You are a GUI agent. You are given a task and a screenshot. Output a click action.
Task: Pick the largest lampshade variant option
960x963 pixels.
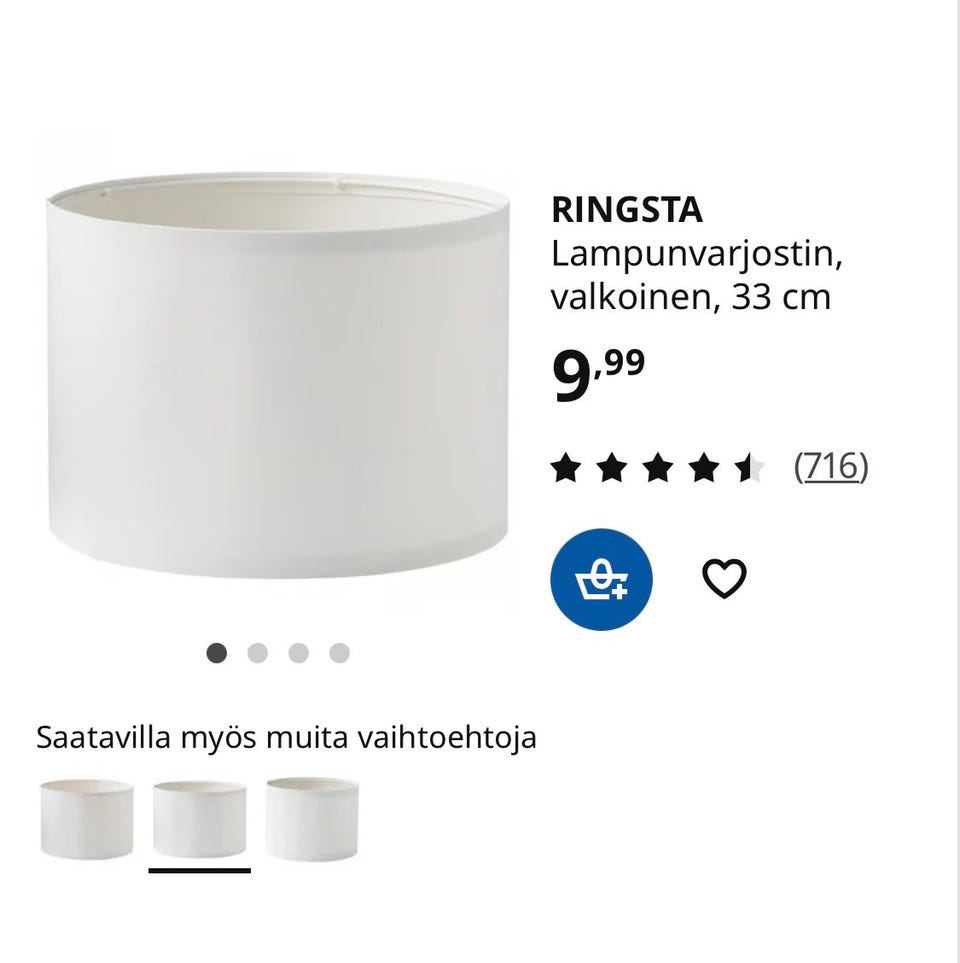(315, 815)
